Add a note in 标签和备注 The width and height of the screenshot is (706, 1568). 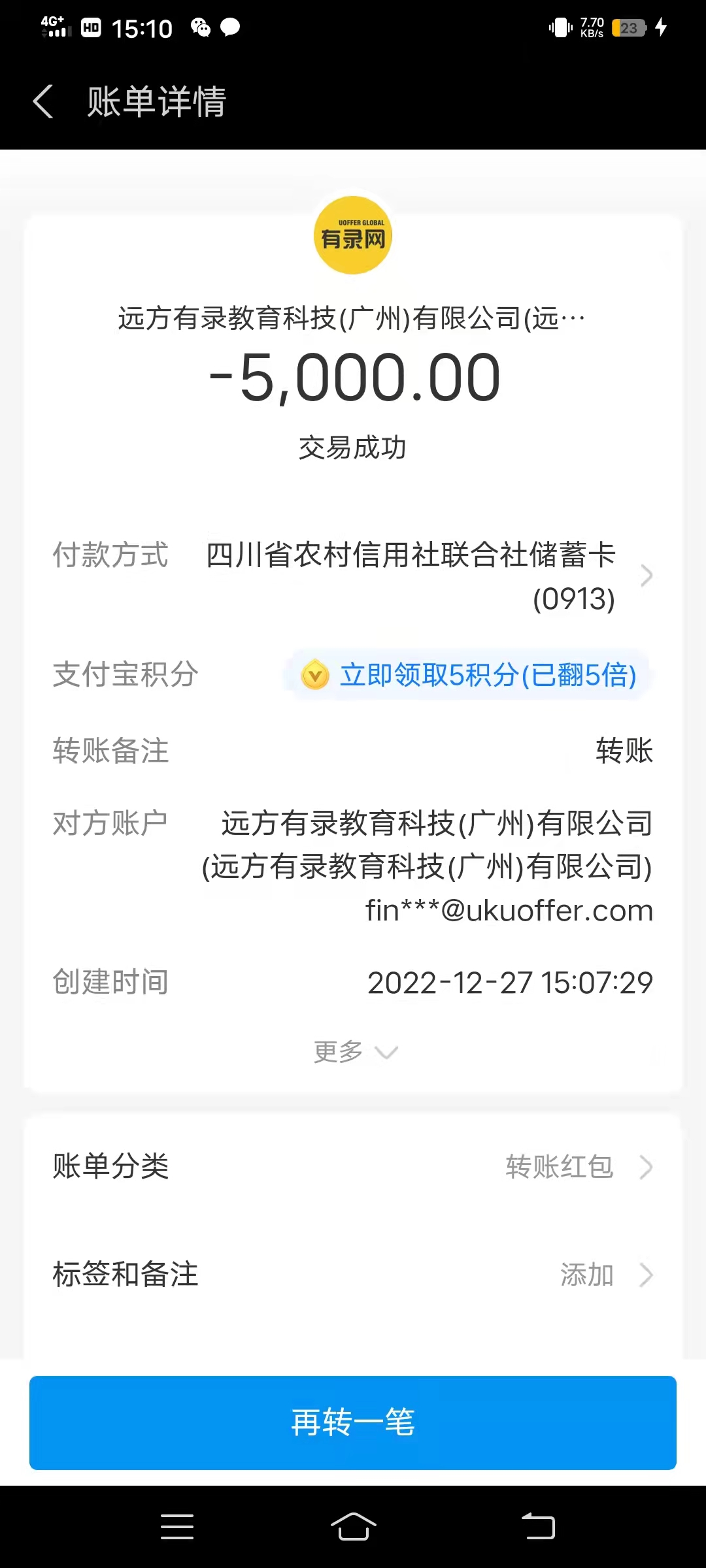(353, 1275)
